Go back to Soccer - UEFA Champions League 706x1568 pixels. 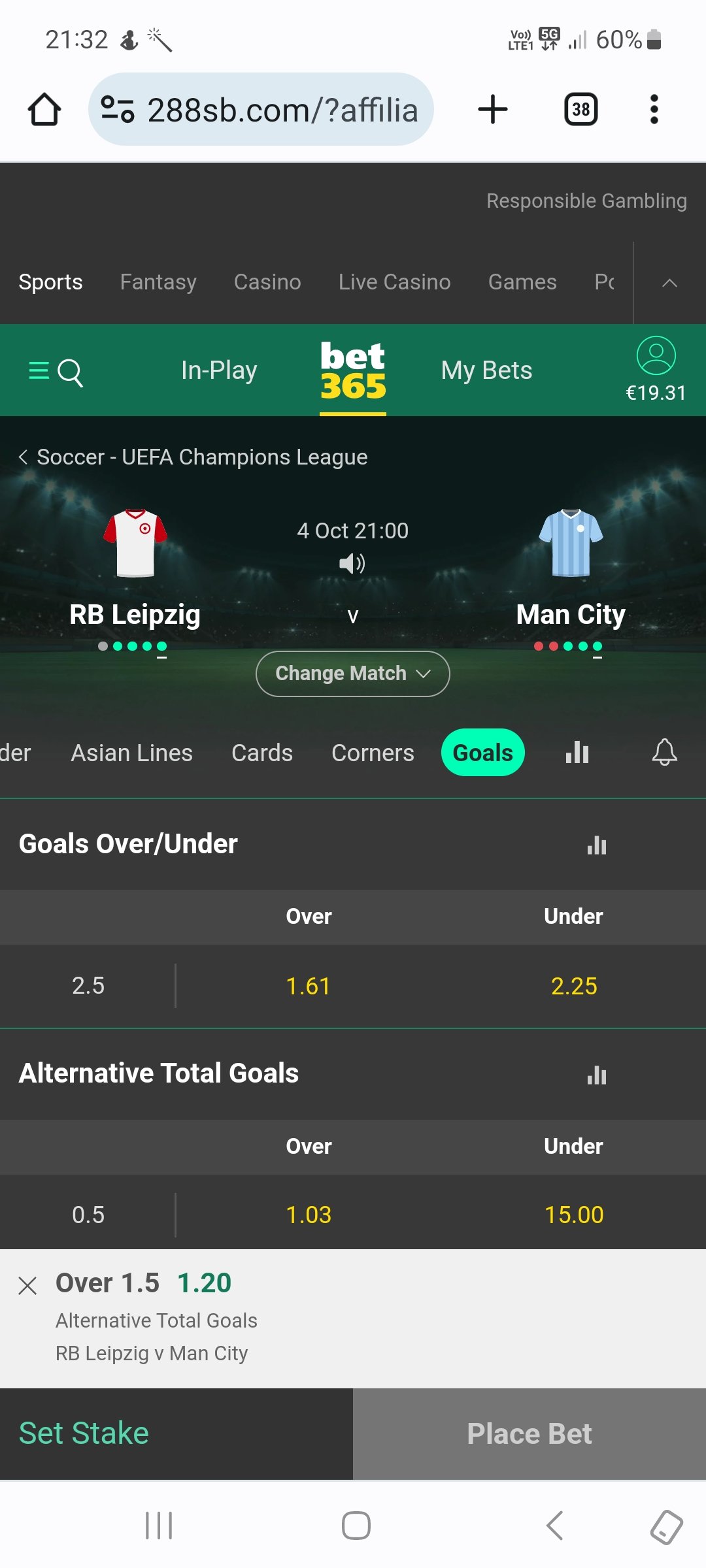193,457
